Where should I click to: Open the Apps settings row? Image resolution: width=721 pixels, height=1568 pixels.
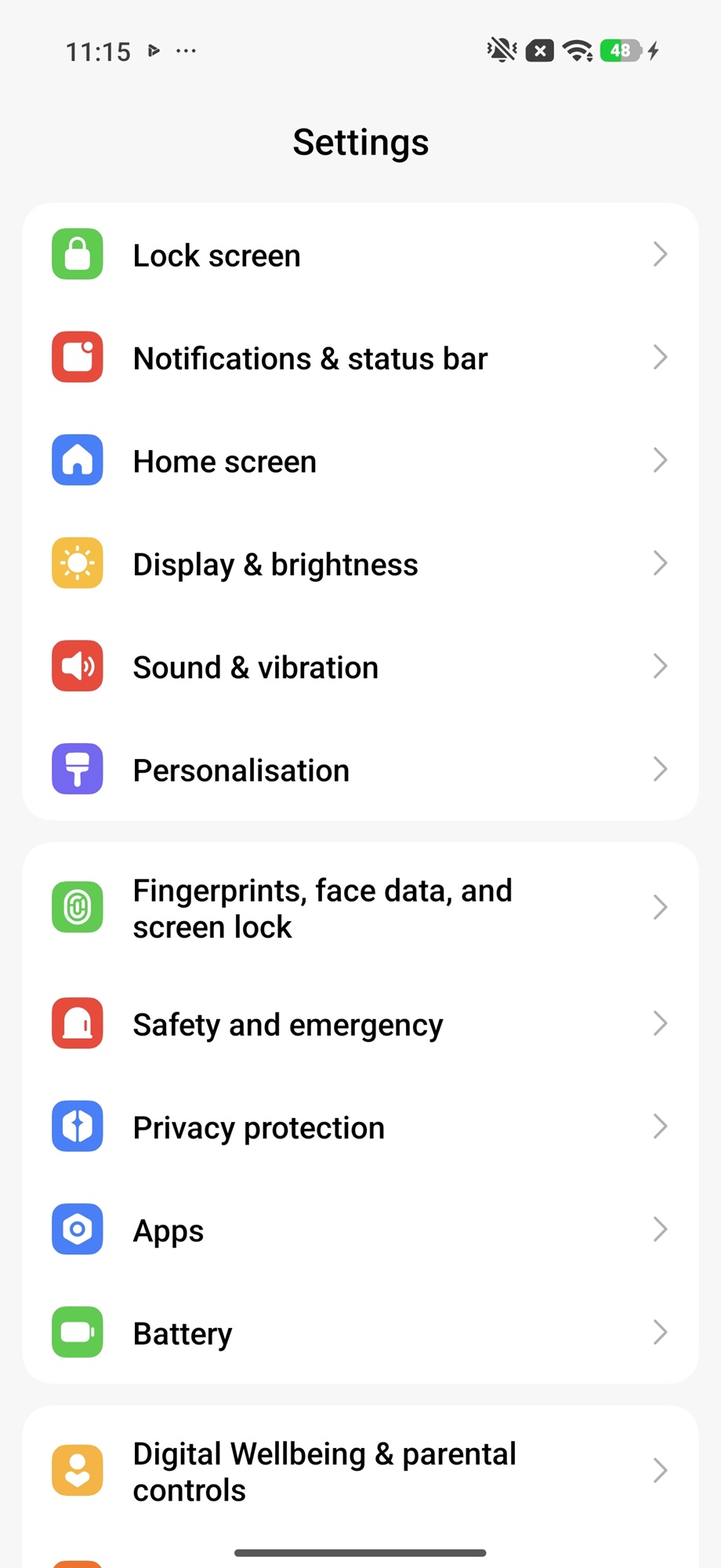pos(360,1229)
